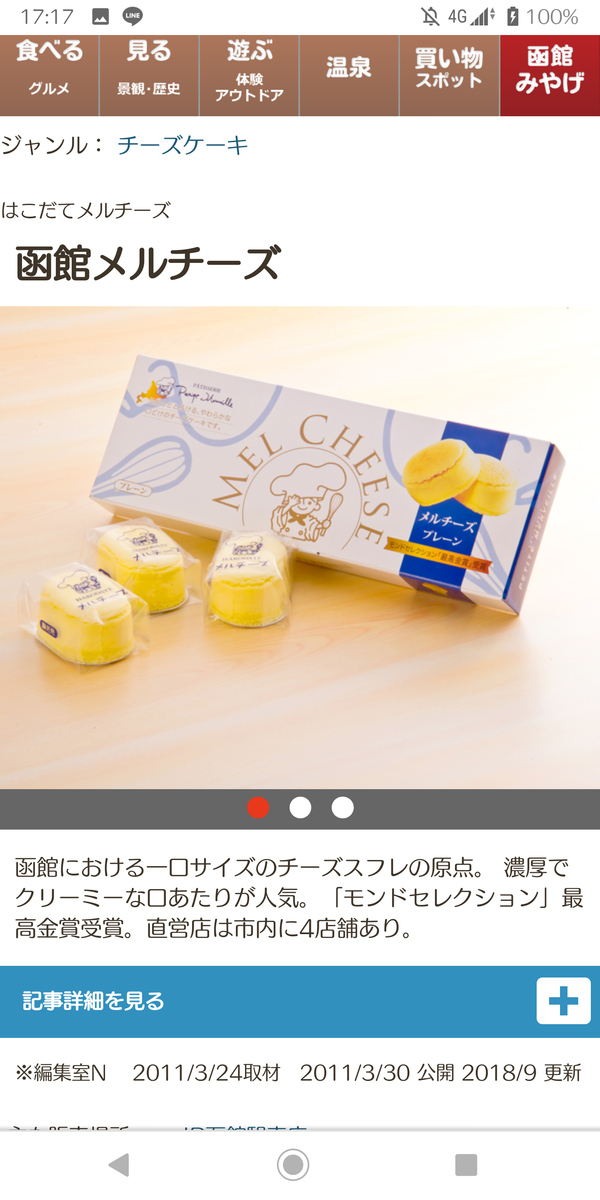Viewport: 600px width, 1200px height.
Task: Show the second photo via middle dot
Action: point(300,808)
